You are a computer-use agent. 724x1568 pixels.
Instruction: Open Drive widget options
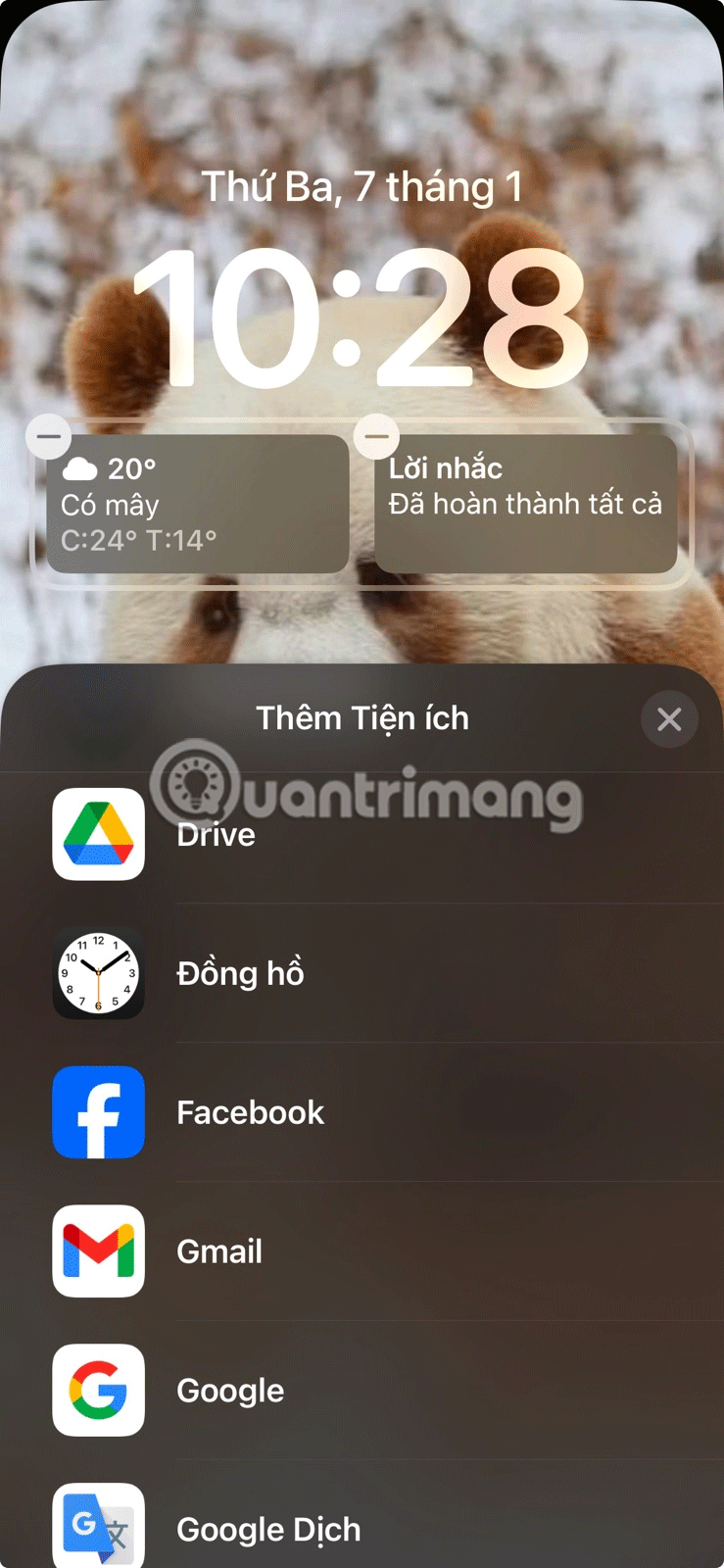pyautogui.click(x=216, y=835)
